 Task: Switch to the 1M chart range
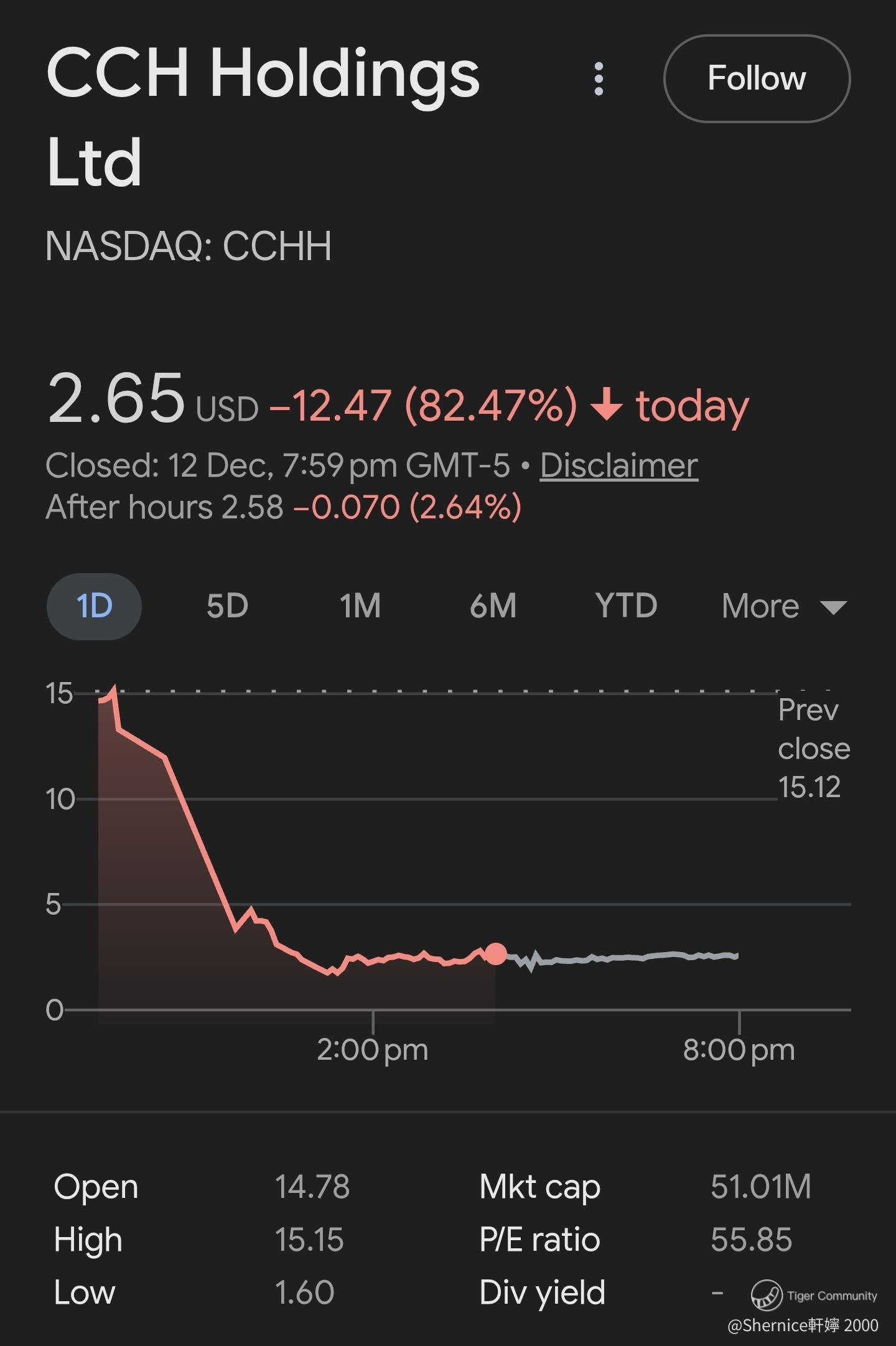(x=360, y=606)
